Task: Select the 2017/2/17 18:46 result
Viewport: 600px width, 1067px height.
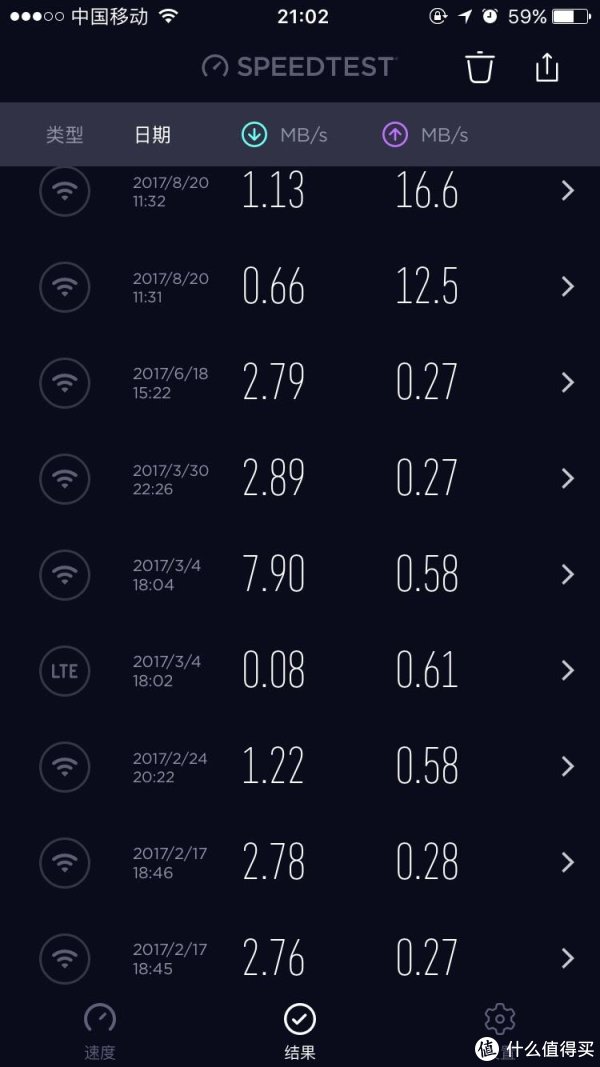Action: 300,863
